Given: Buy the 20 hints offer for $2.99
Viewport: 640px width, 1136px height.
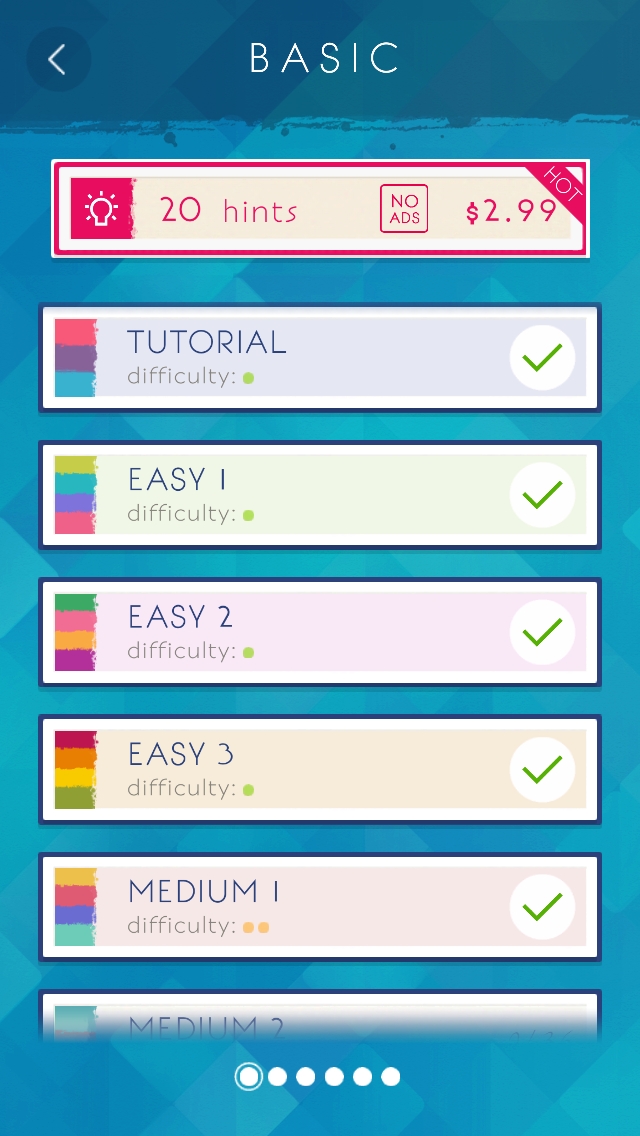Looking at the screenshot, I should pos(320,209).
